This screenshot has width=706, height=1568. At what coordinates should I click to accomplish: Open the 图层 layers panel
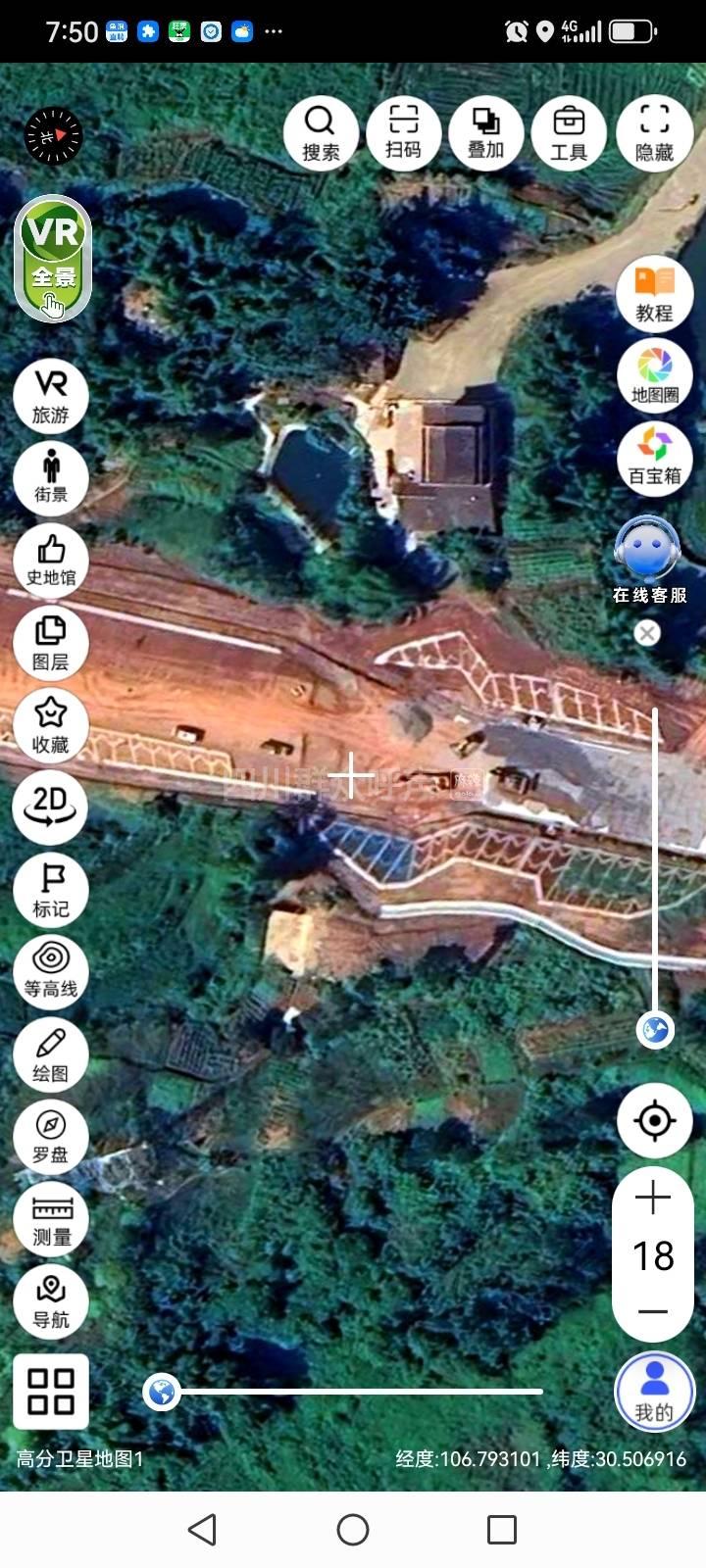click(51, 642)
